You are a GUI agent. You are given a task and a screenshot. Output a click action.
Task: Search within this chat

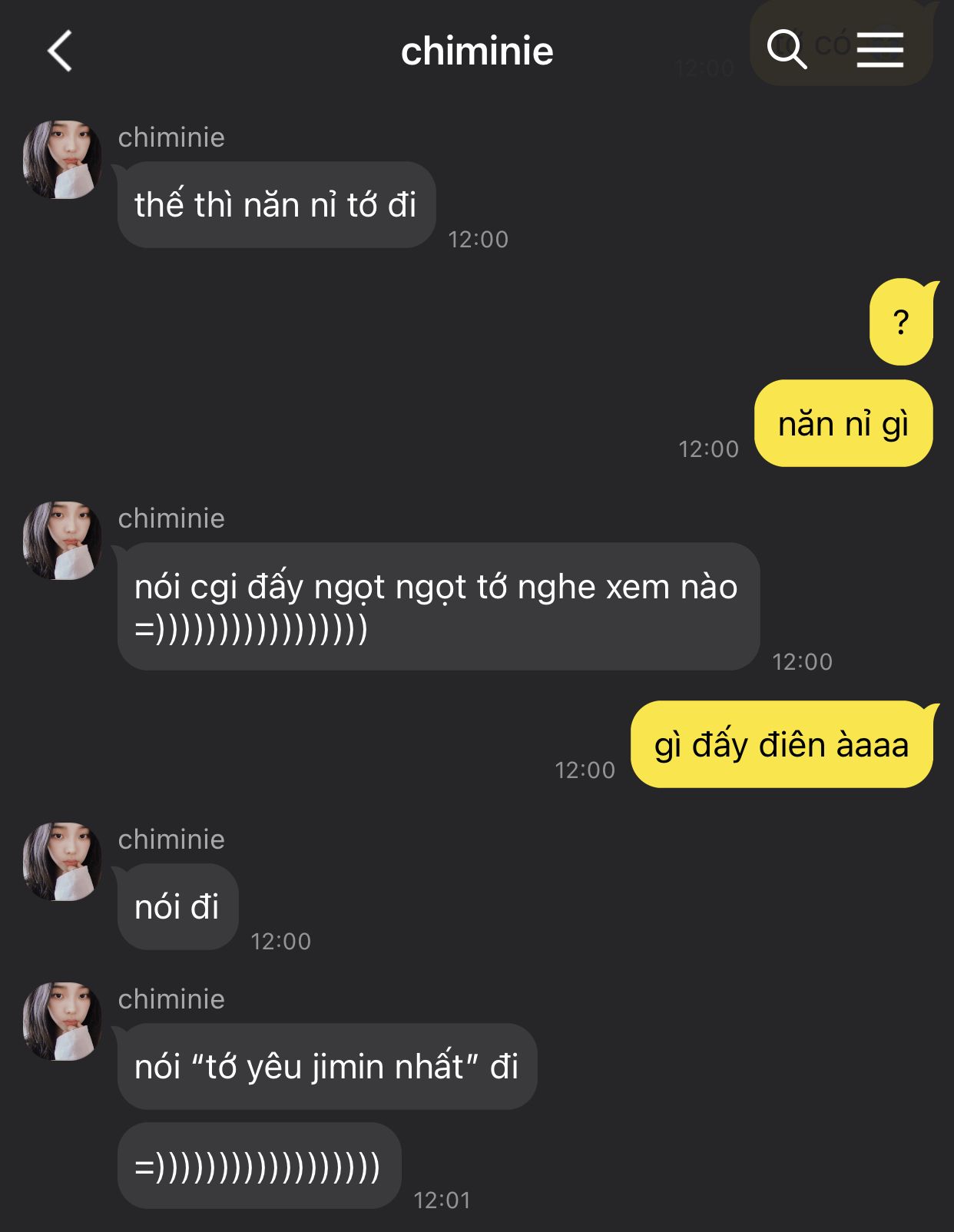click(787, 50)
